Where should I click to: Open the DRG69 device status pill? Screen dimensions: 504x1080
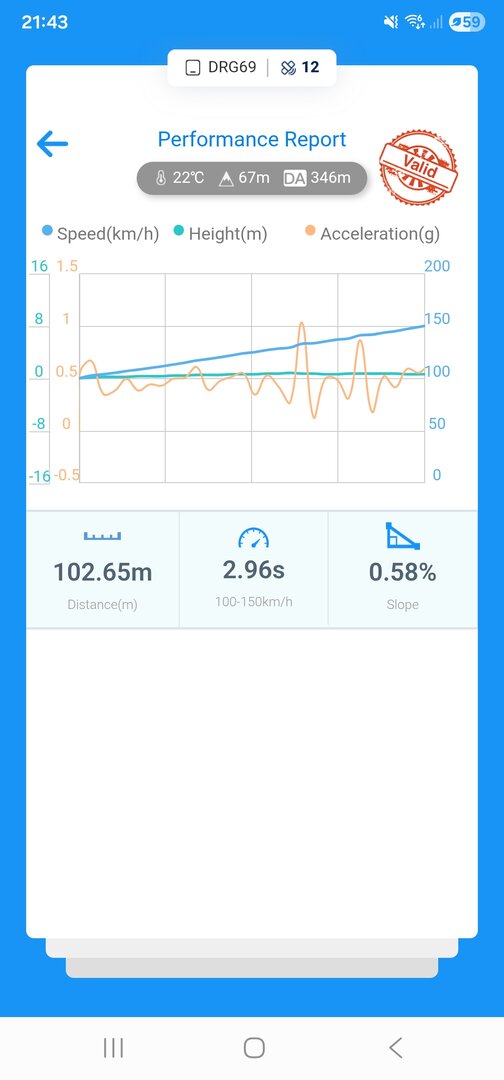252,68
